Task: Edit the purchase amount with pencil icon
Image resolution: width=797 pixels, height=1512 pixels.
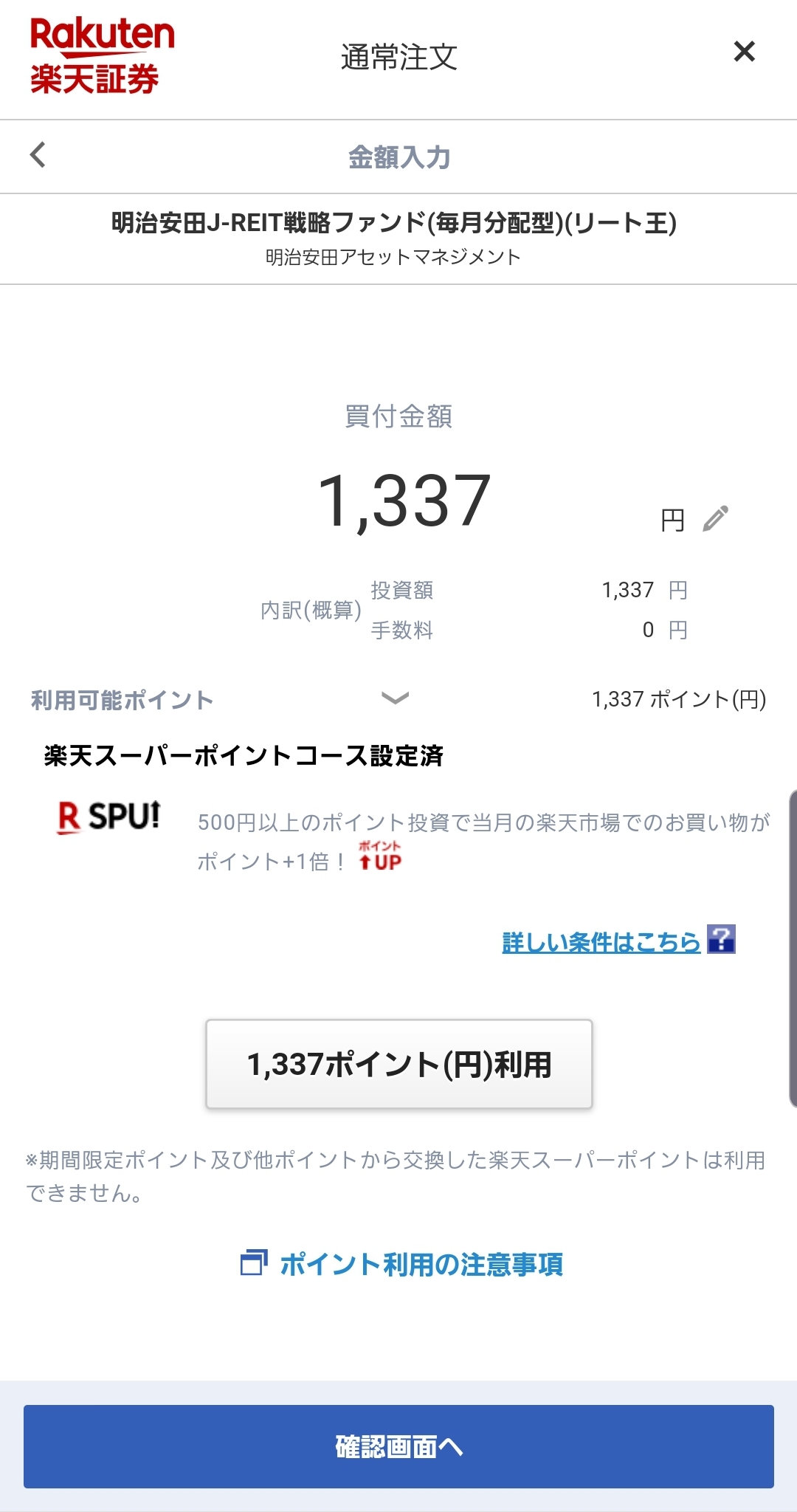Action: [715, 518]
